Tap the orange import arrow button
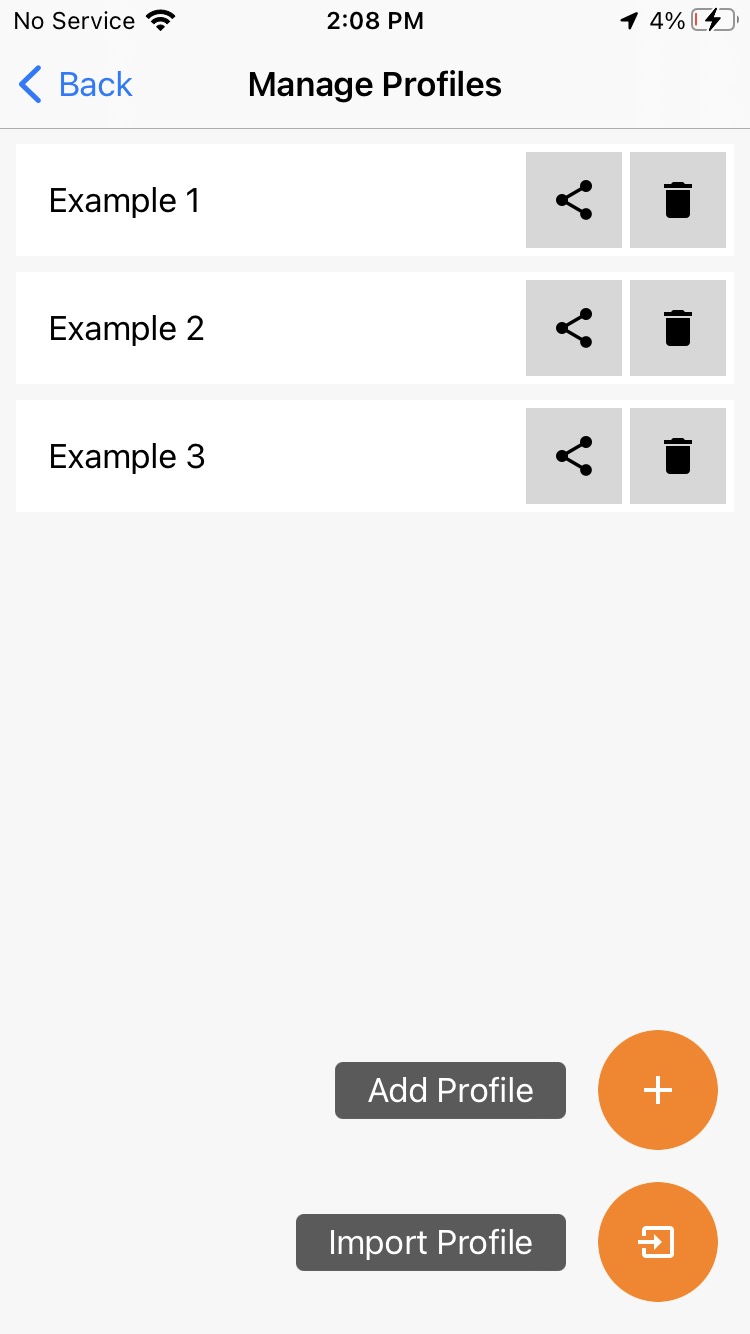Screen dimensions: 750x1334 658,1242
